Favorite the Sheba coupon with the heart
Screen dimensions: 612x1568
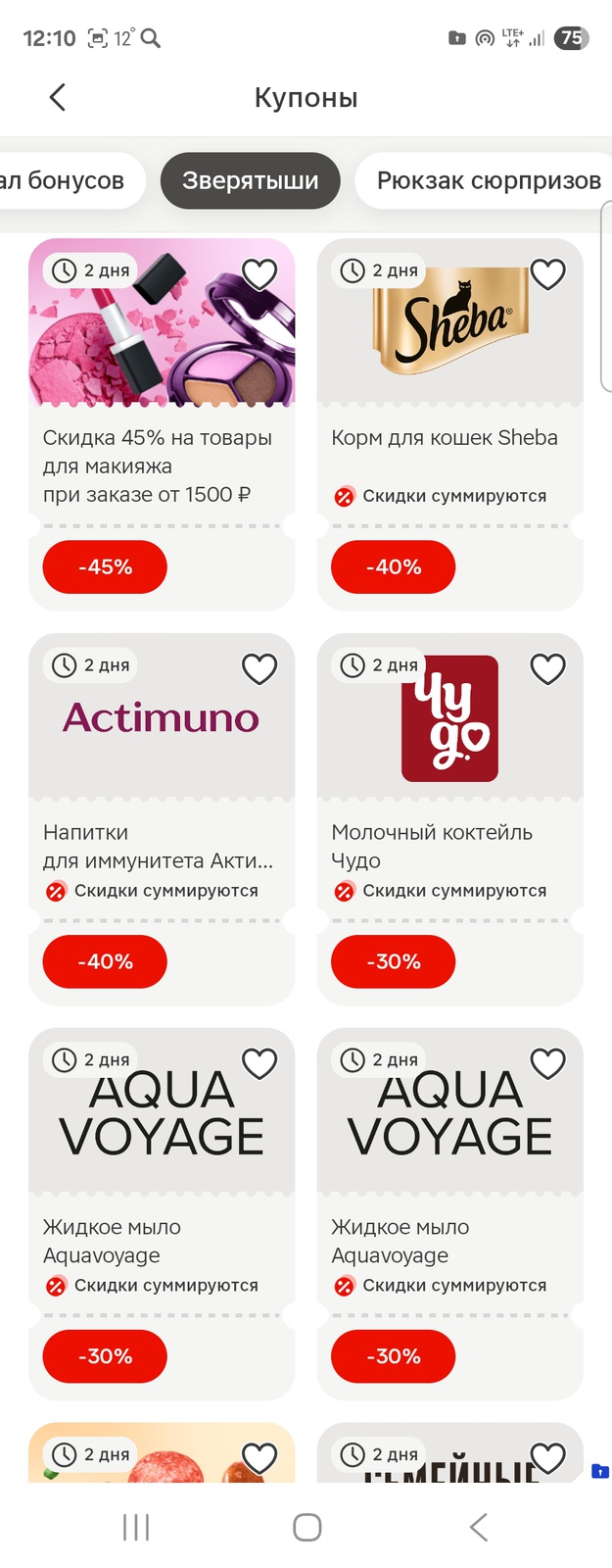click(x=547, y=274)
